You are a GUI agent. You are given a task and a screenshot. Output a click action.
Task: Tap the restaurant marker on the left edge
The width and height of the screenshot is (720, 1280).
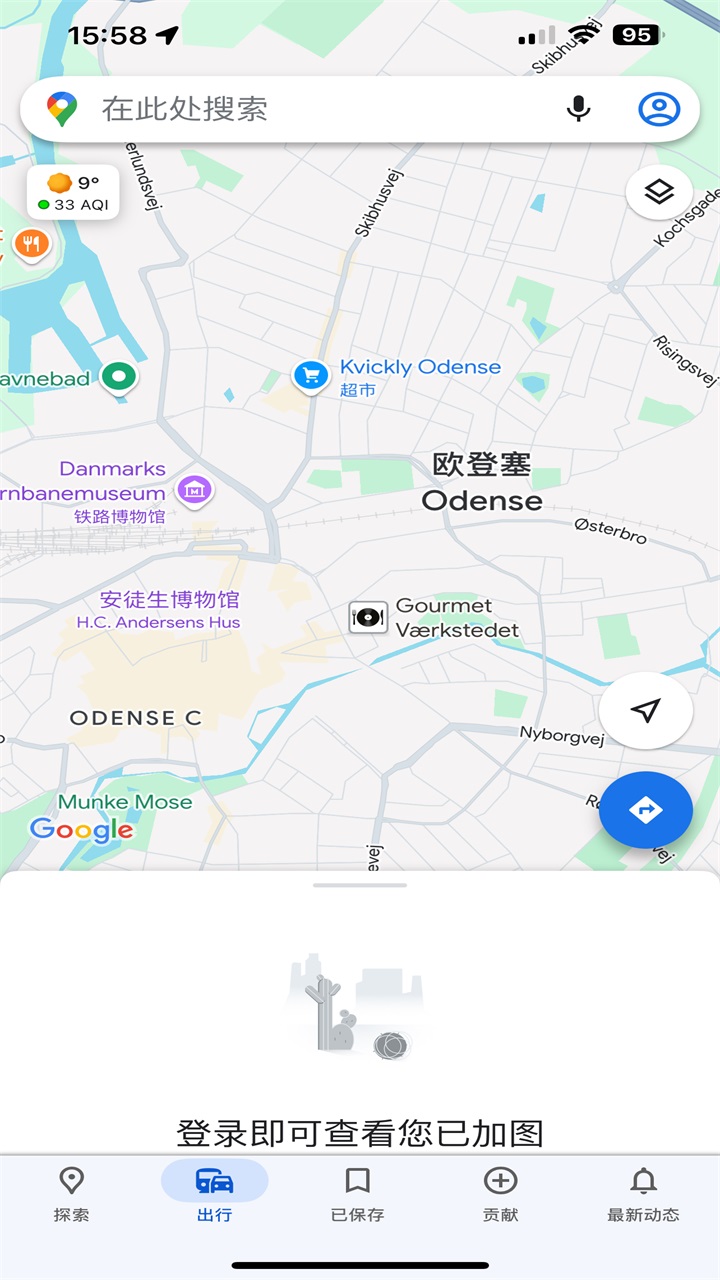31,243
